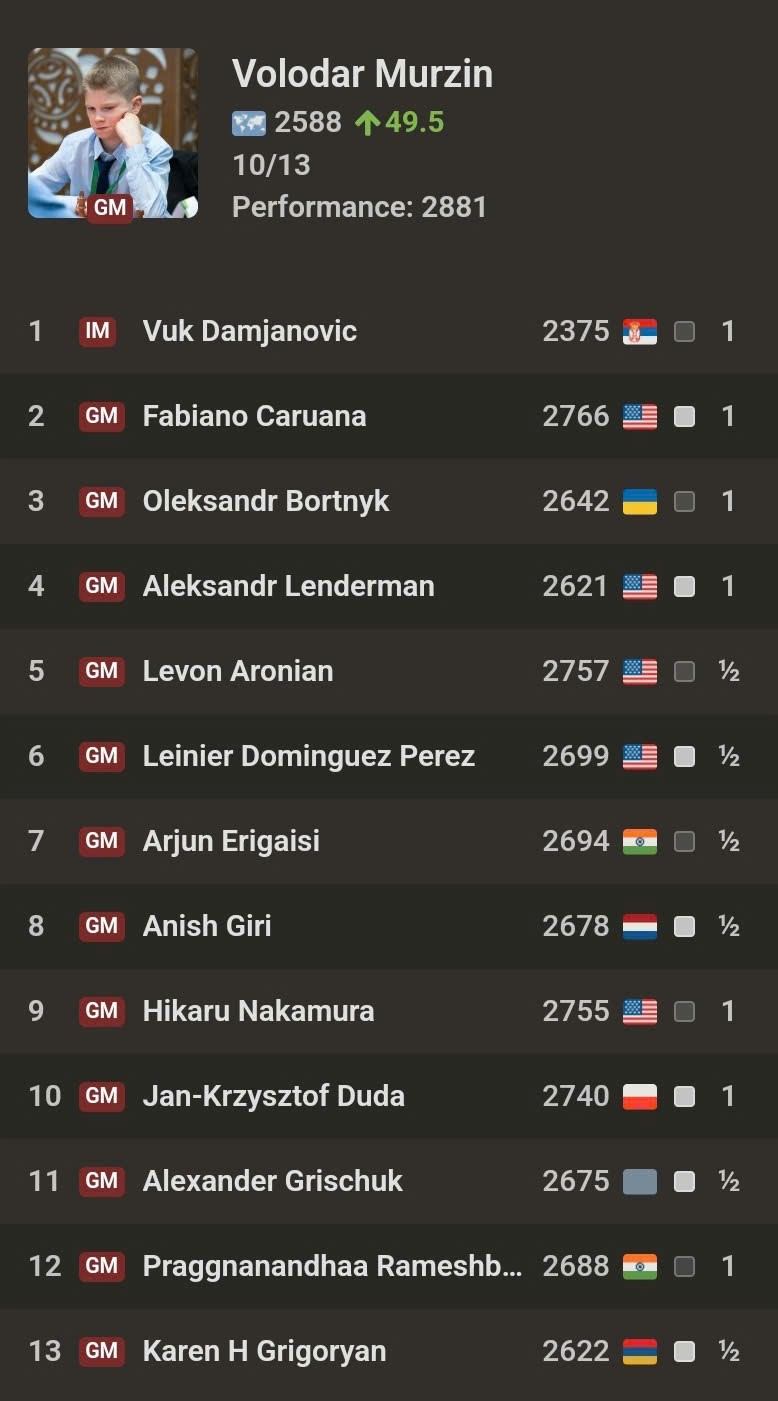Open final round game against Karen H Grigoryan
This screenshot has width=778, height=1401.
click(389, 1351)
